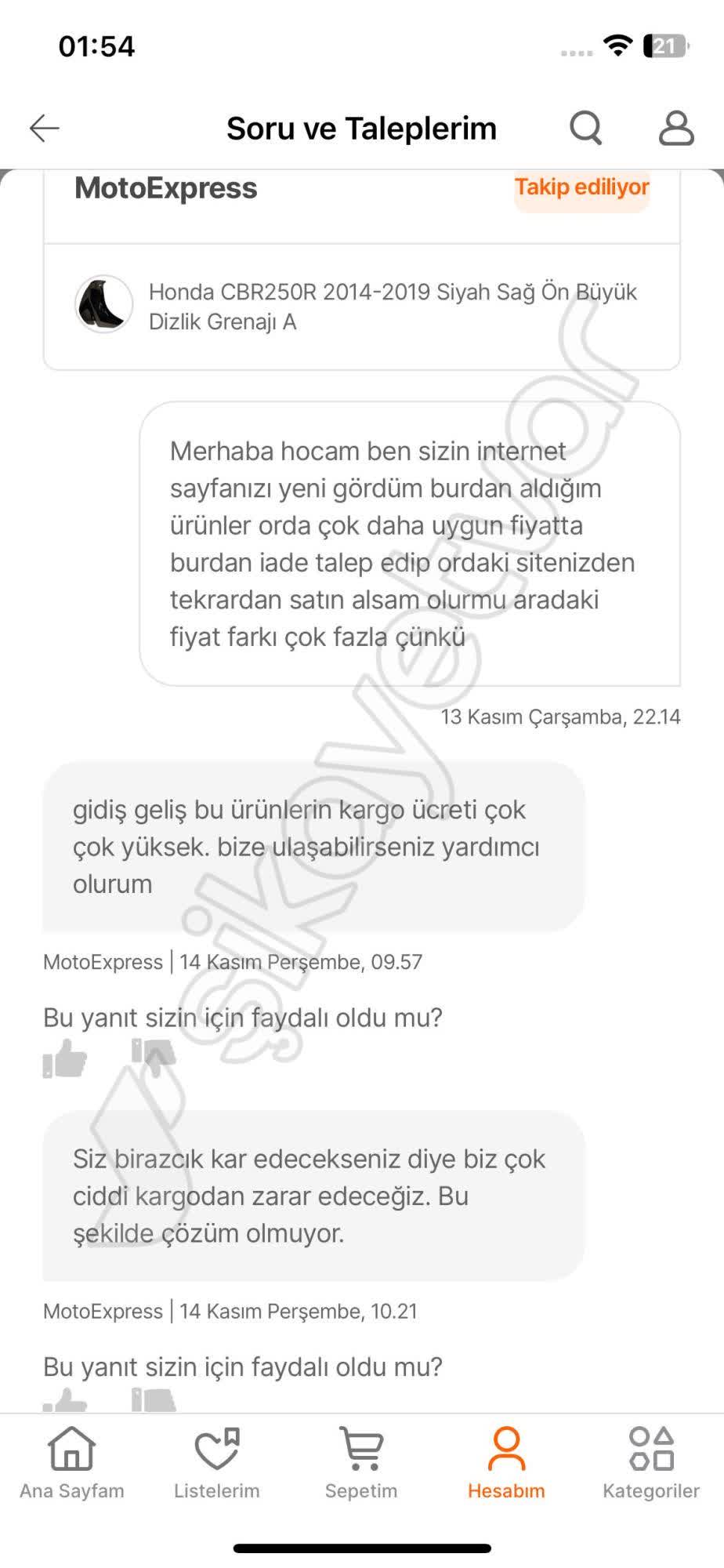Viewport: 724px width, 1568px height.
Task: Open the Listelerim tab
Action: 217,1463
